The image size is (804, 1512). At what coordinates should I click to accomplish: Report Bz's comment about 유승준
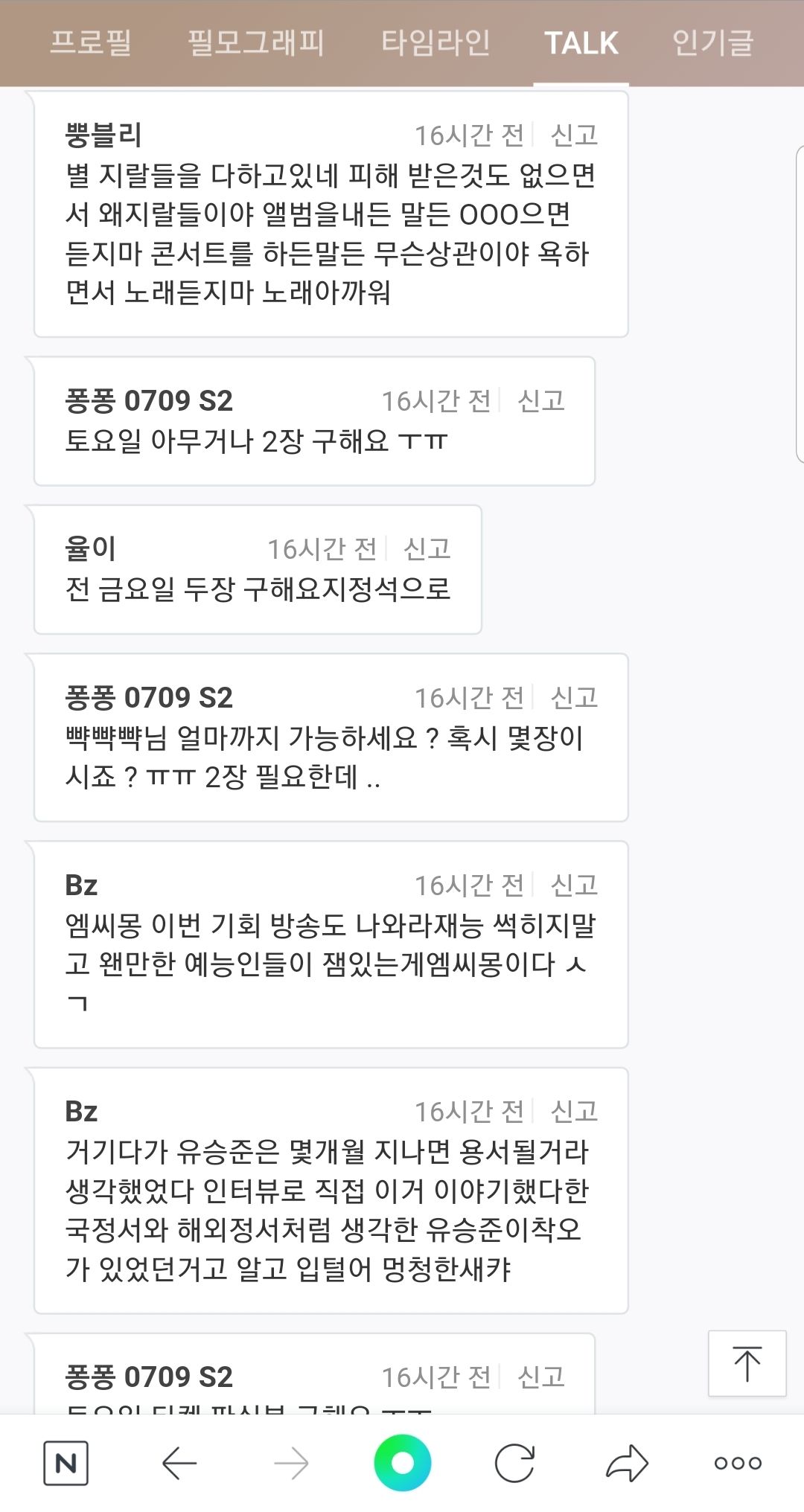574,1112
